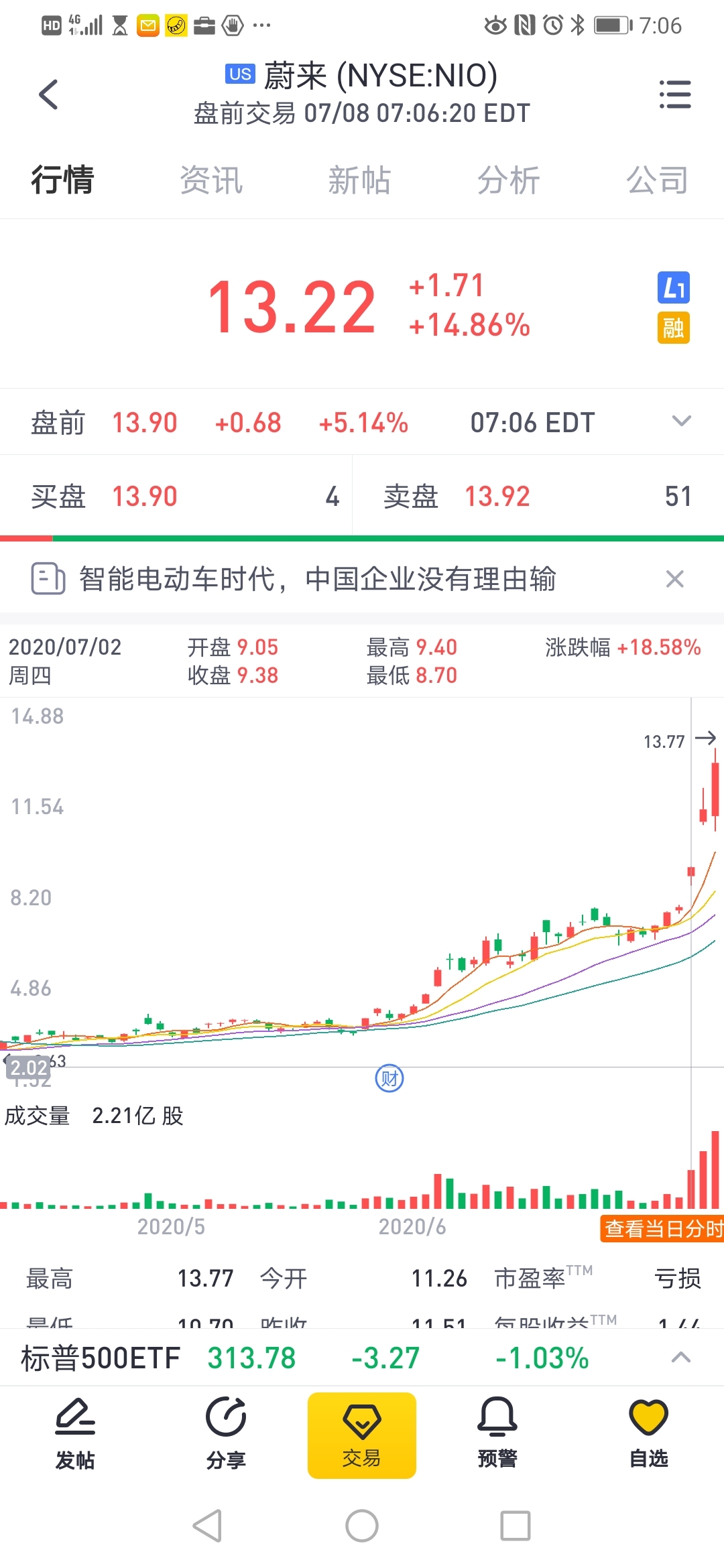Switch to the 新帖 tab

tap(360, 180)
